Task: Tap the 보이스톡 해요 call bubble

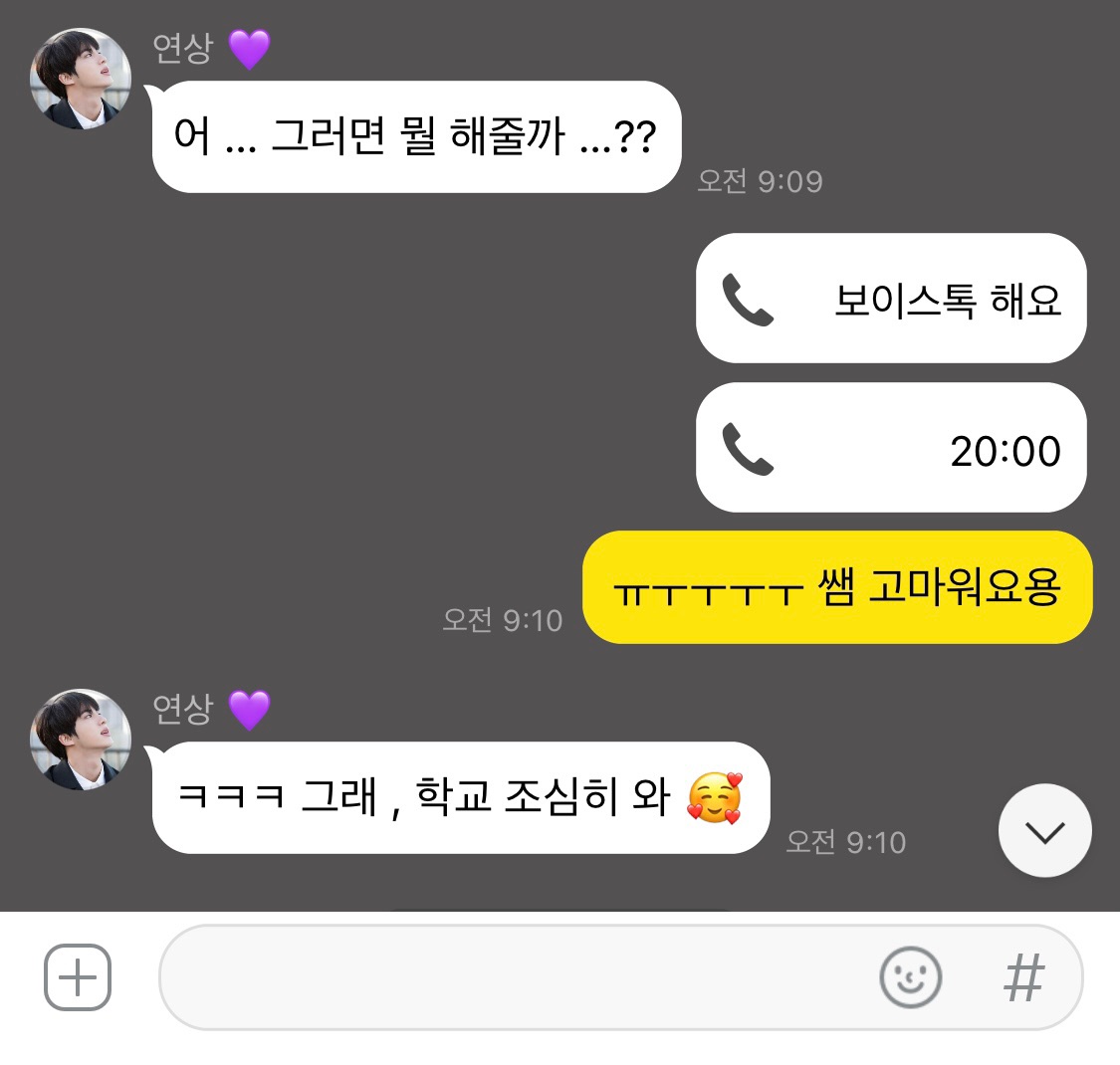Action: [890, 299]
